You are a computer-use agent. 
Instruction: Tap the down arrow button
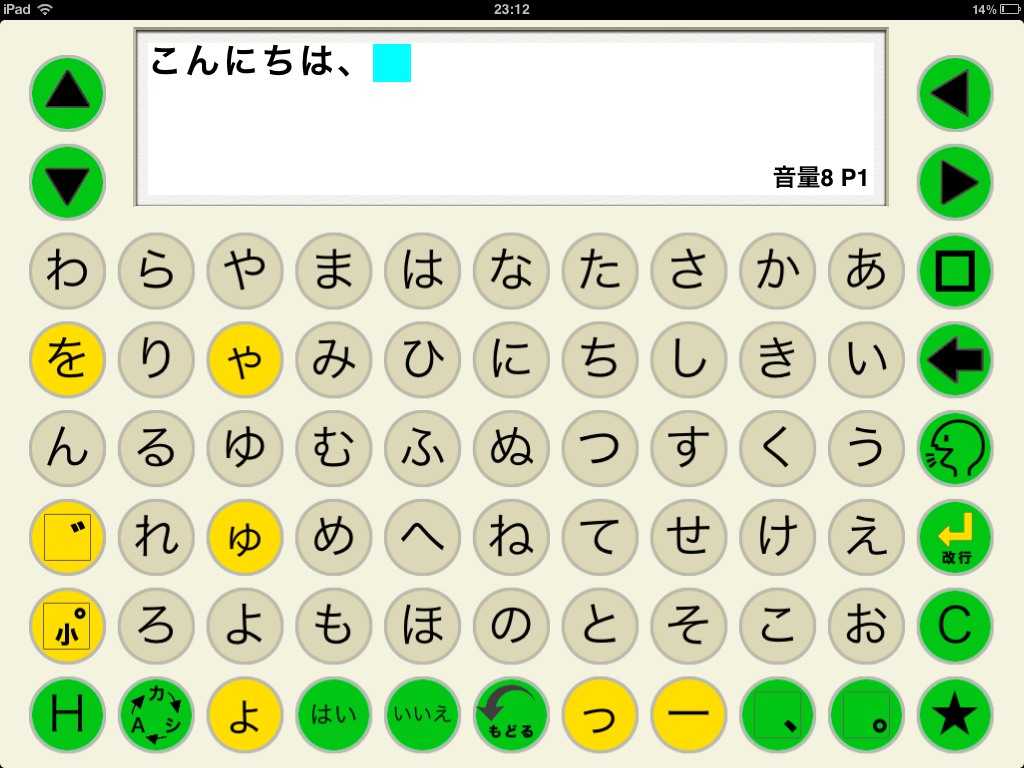click(x=67, y=183)
